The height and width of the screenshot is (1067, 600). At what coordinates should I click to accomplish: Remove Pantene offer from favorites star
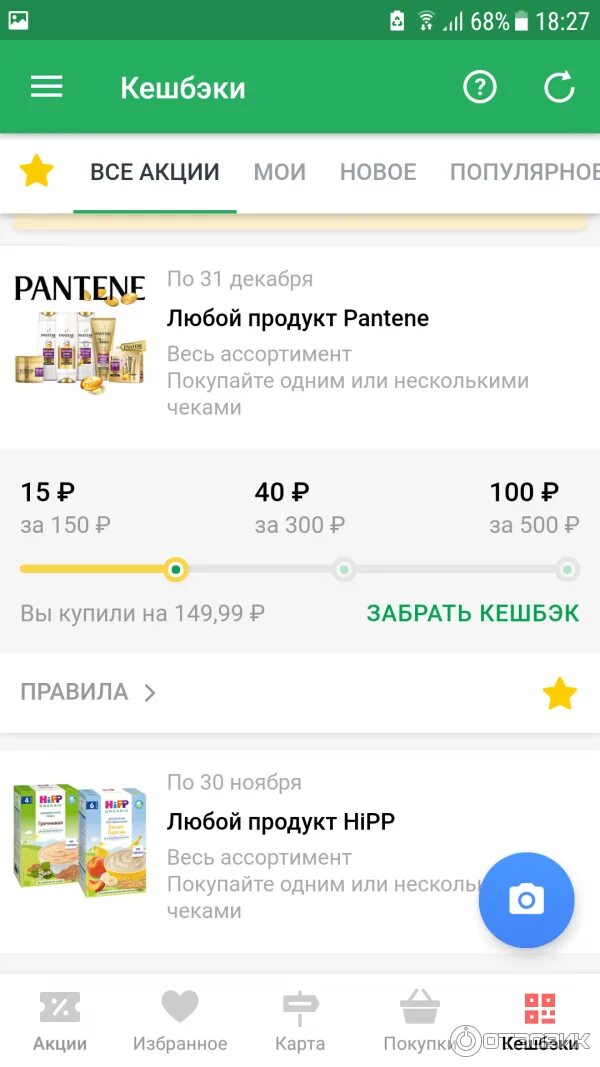[x=559, y=693]
